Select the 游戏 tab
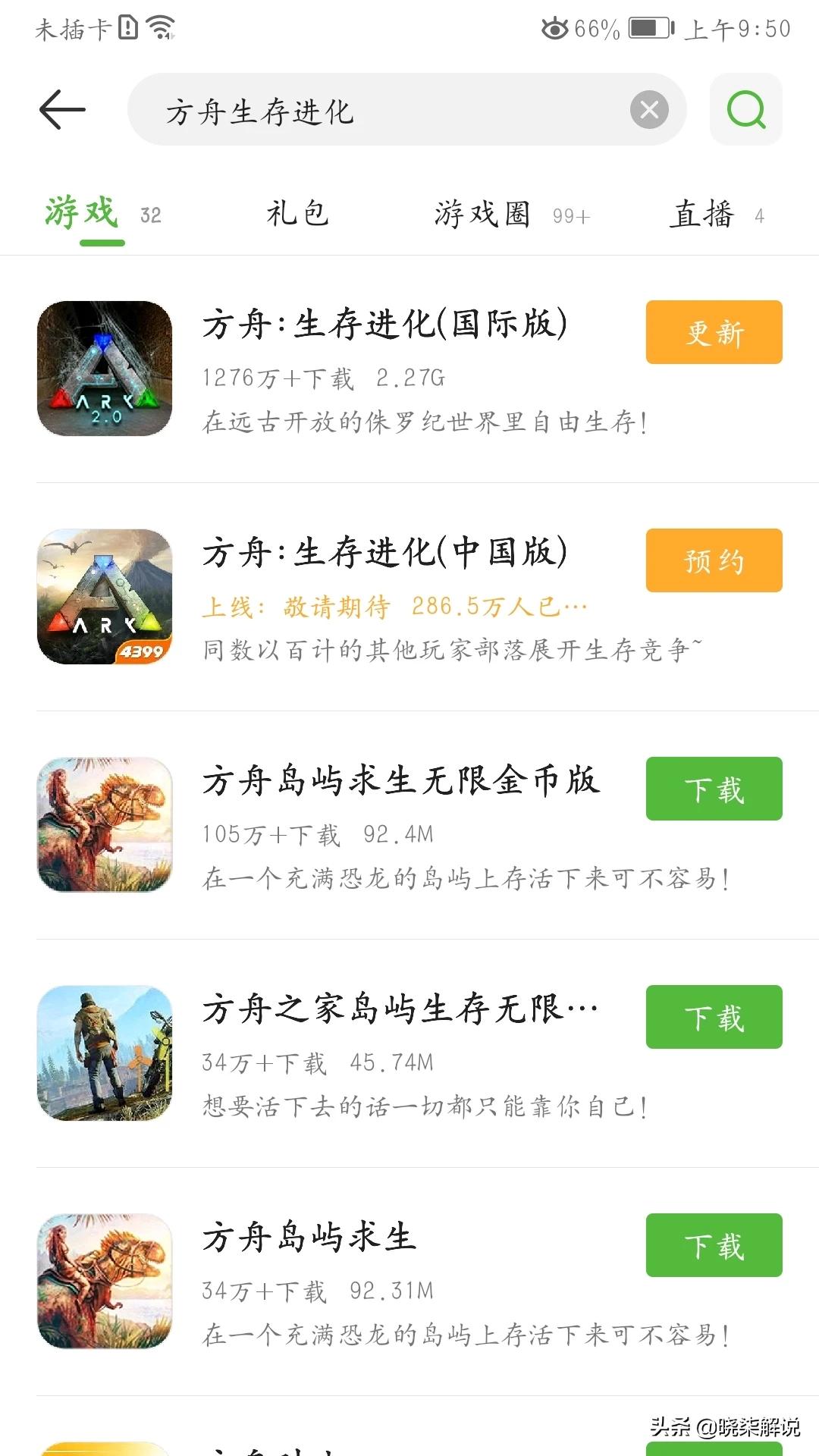 (x=82, y=213)
